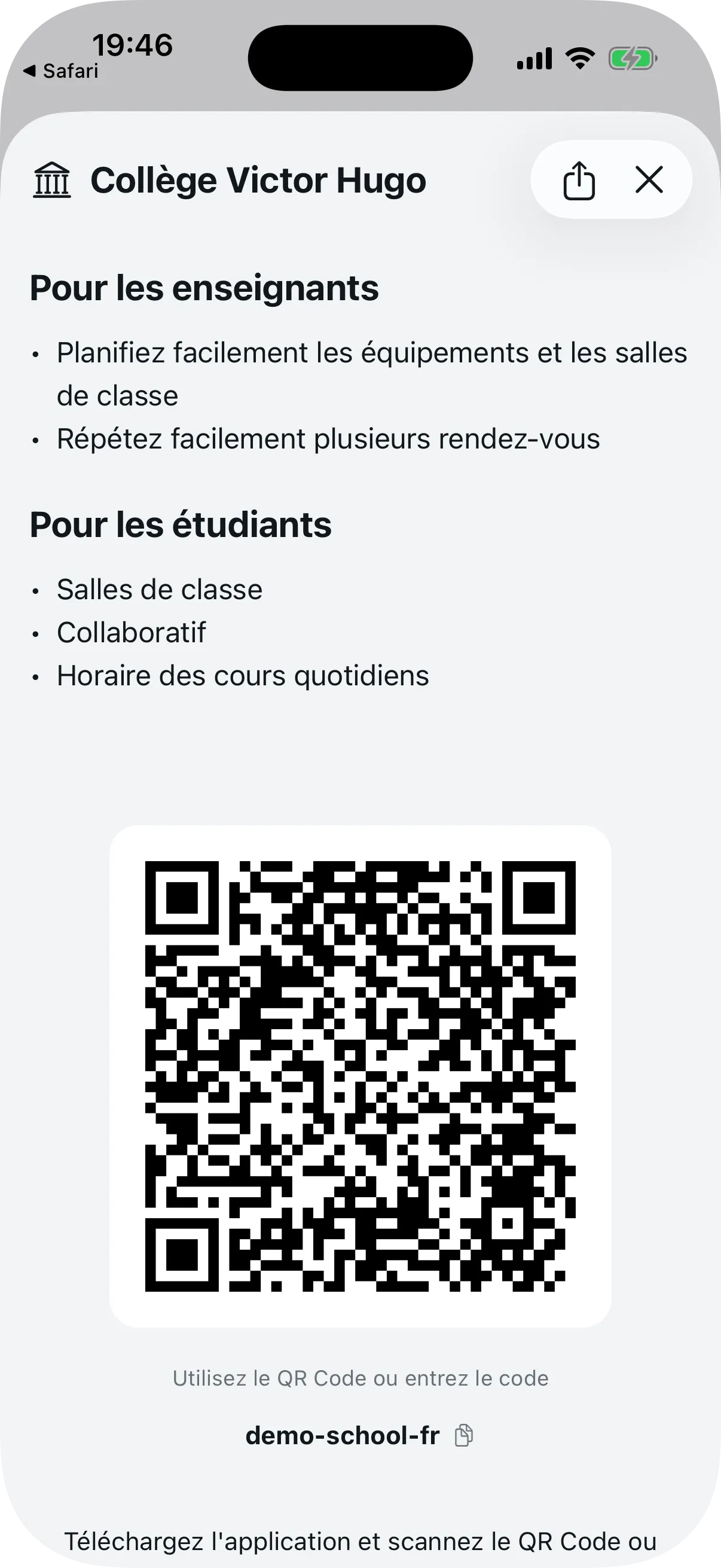Open the share sheet from the top toolbar
721x1568 pixels.
click(578, 179)
